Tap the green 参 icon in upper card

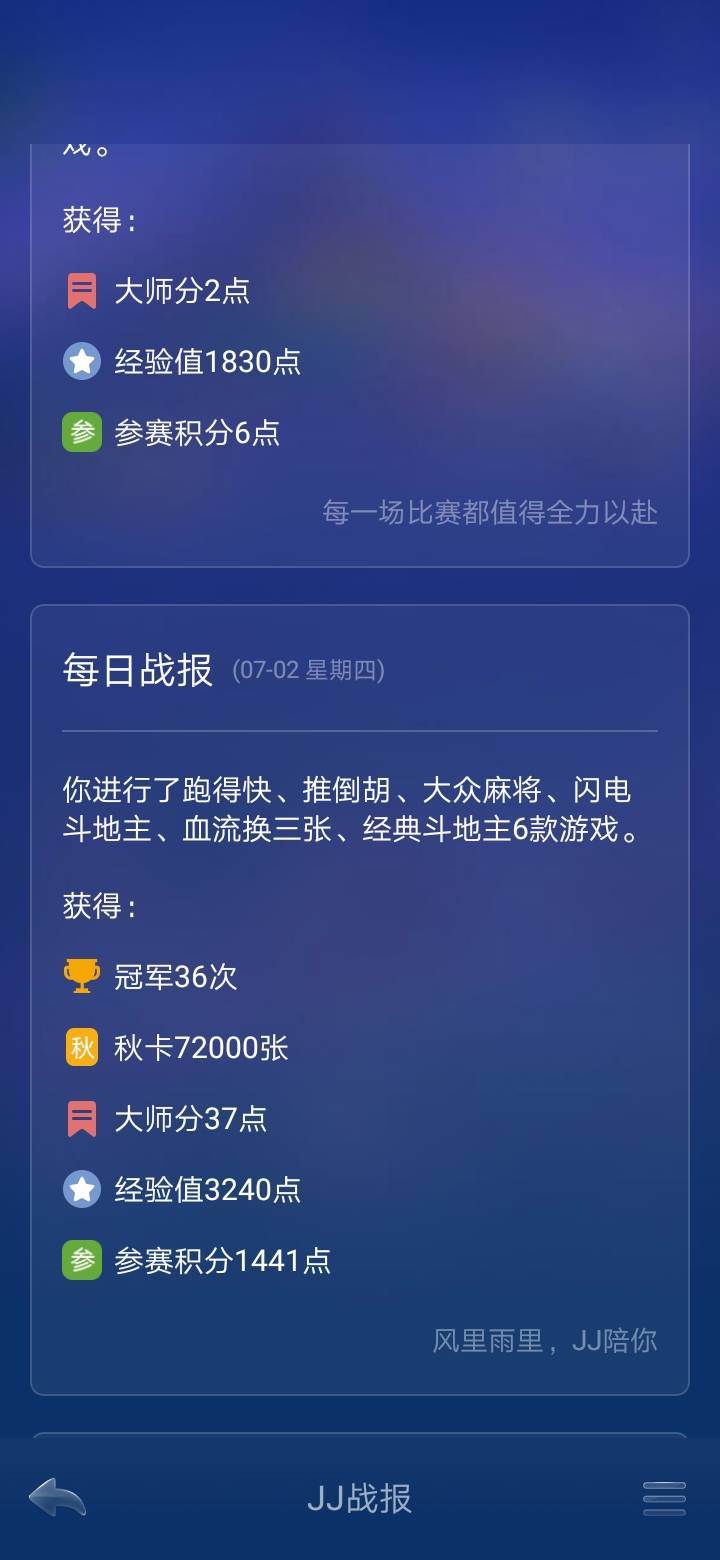pyautogui.click(x=81, y=432)
